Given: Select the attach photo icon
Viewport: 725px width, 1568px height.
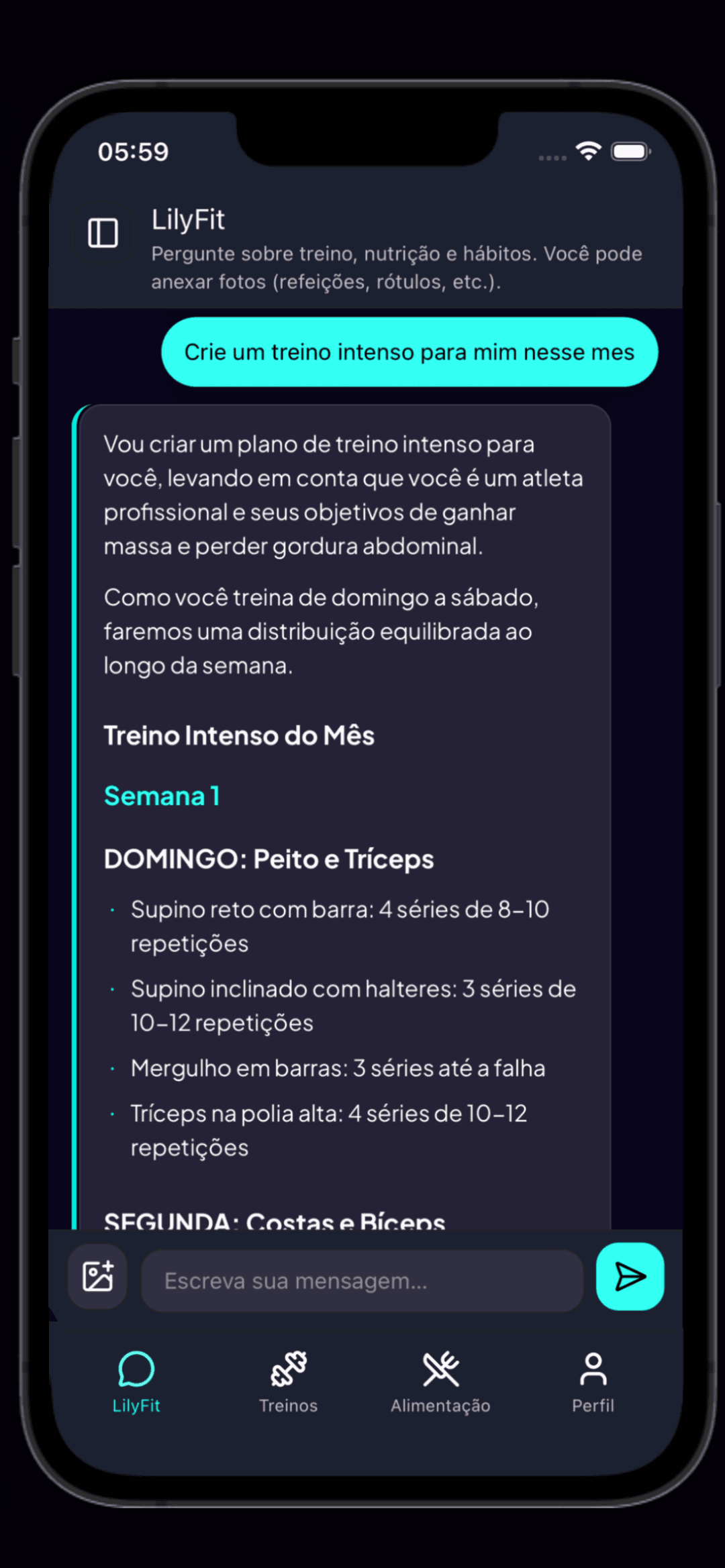Looking at the screenshot, I should click(x=97, y=1277).
